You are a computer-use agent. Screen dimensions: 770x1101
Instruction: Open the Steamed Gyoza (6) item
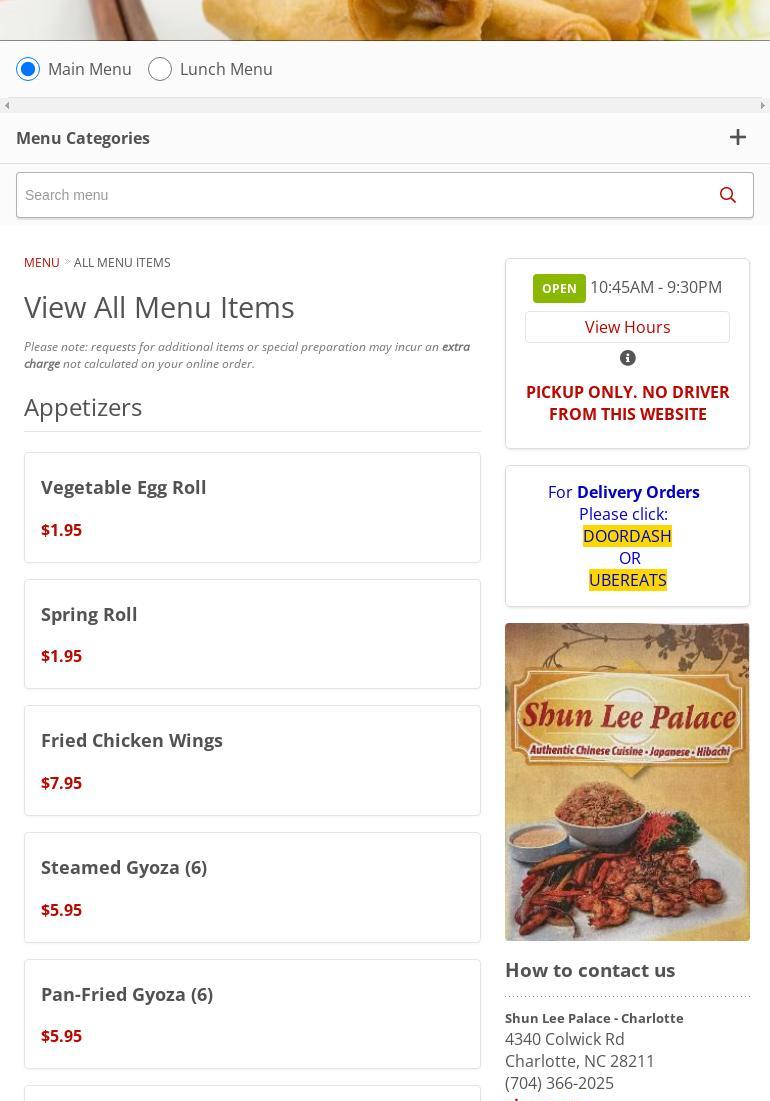pos(252,887)
